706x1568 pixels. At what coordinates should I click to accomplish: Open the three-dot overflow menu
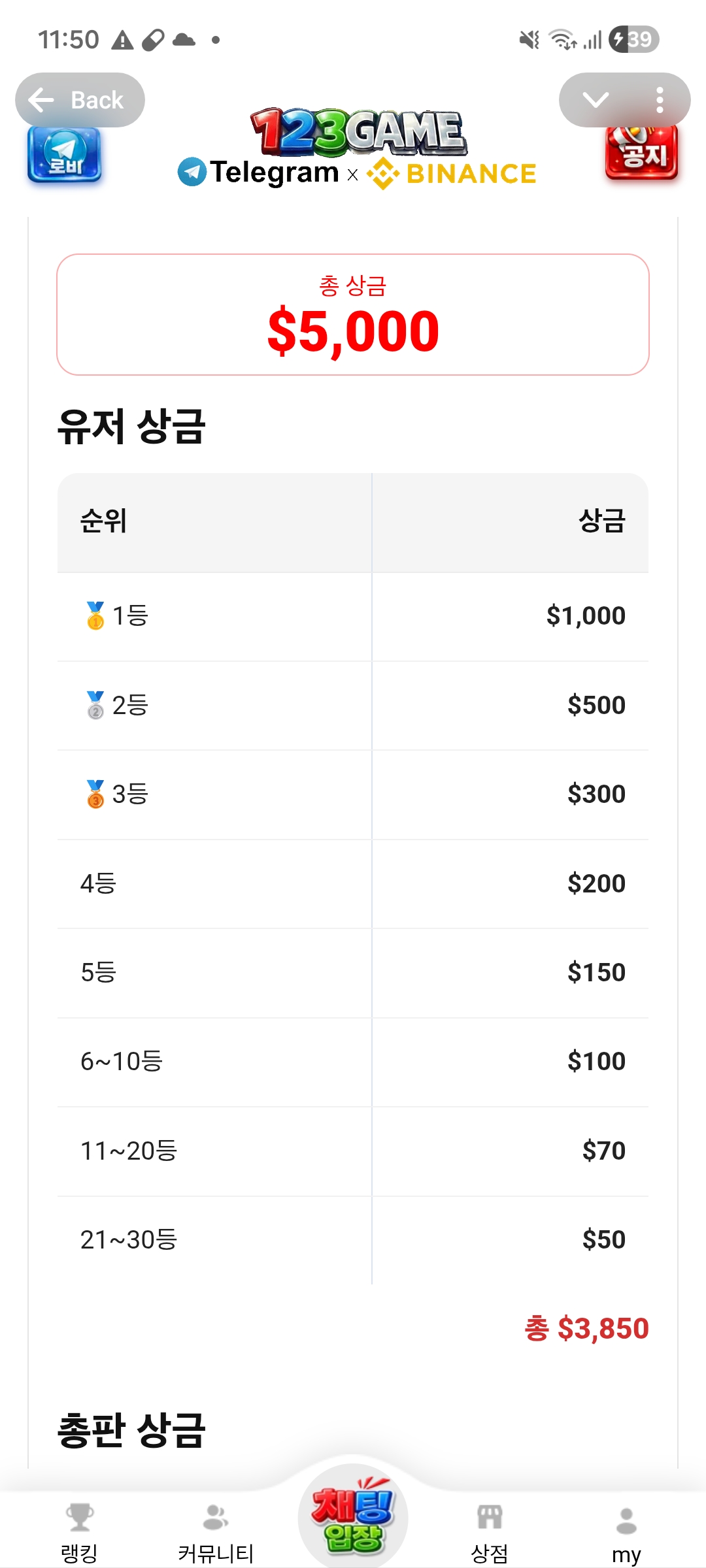pyautogui.click(x=660, y=100)
